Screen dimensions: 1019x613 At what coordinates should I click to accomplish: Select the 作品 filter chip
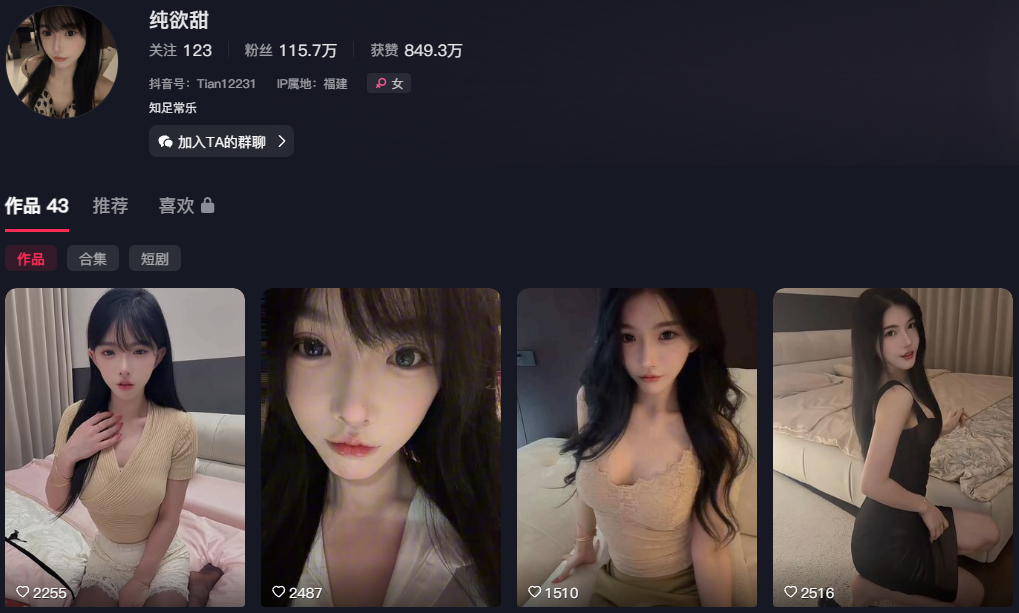(x=31, y=259)
